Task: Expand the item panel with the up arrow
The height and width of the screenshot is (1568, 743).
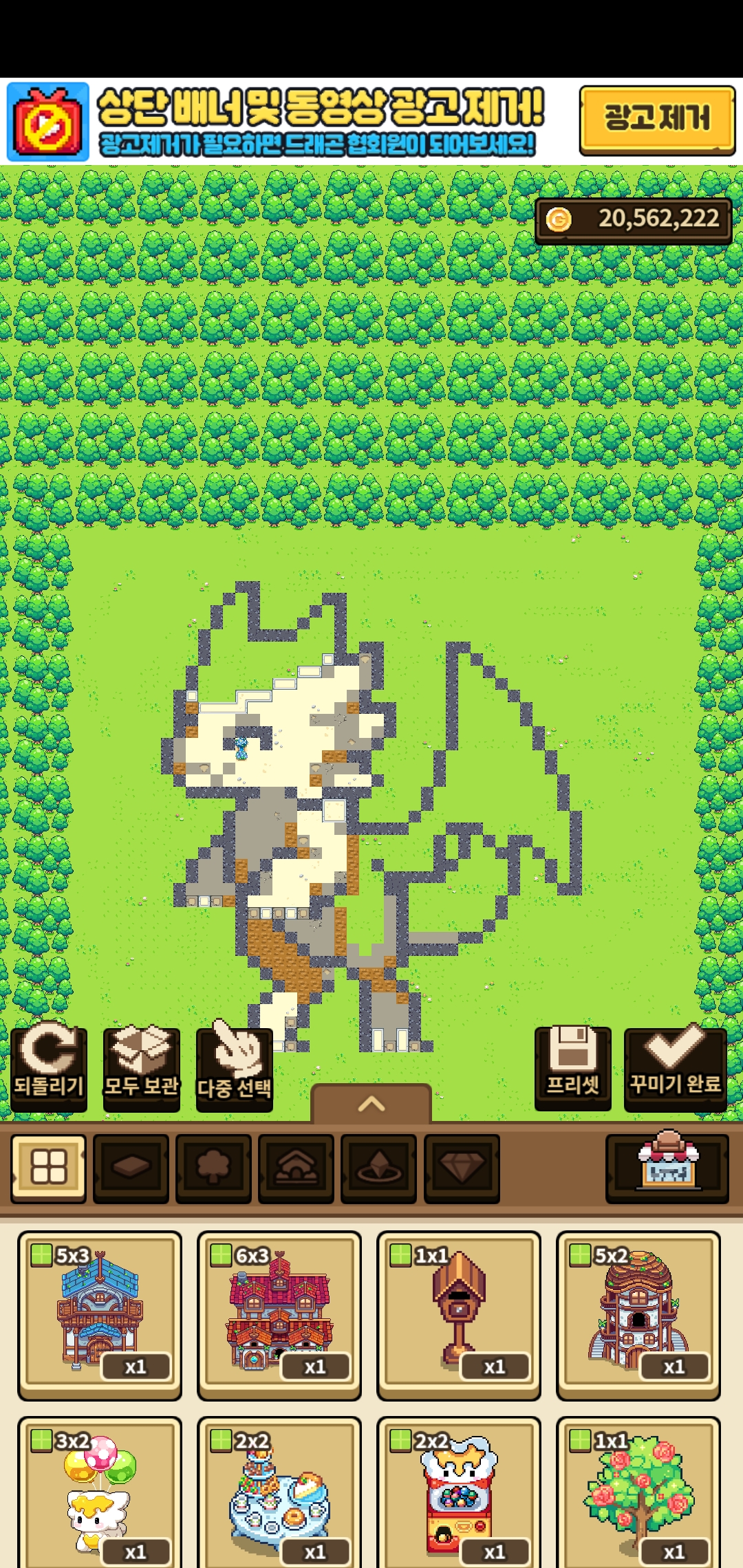Action: click(371, 1104)
